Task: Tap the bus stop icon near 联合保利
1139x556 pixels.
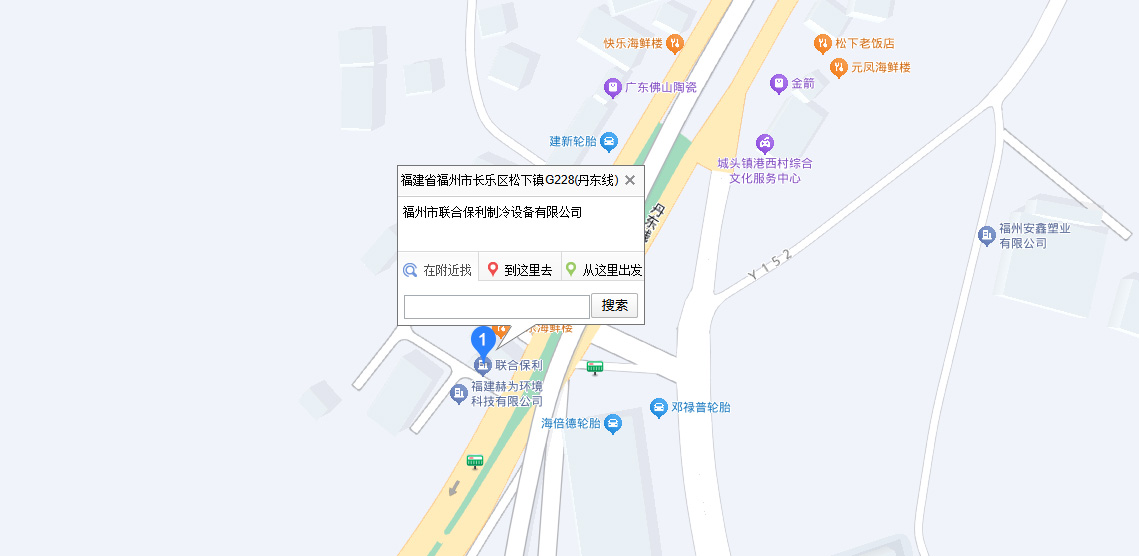Action: point(595,367)
